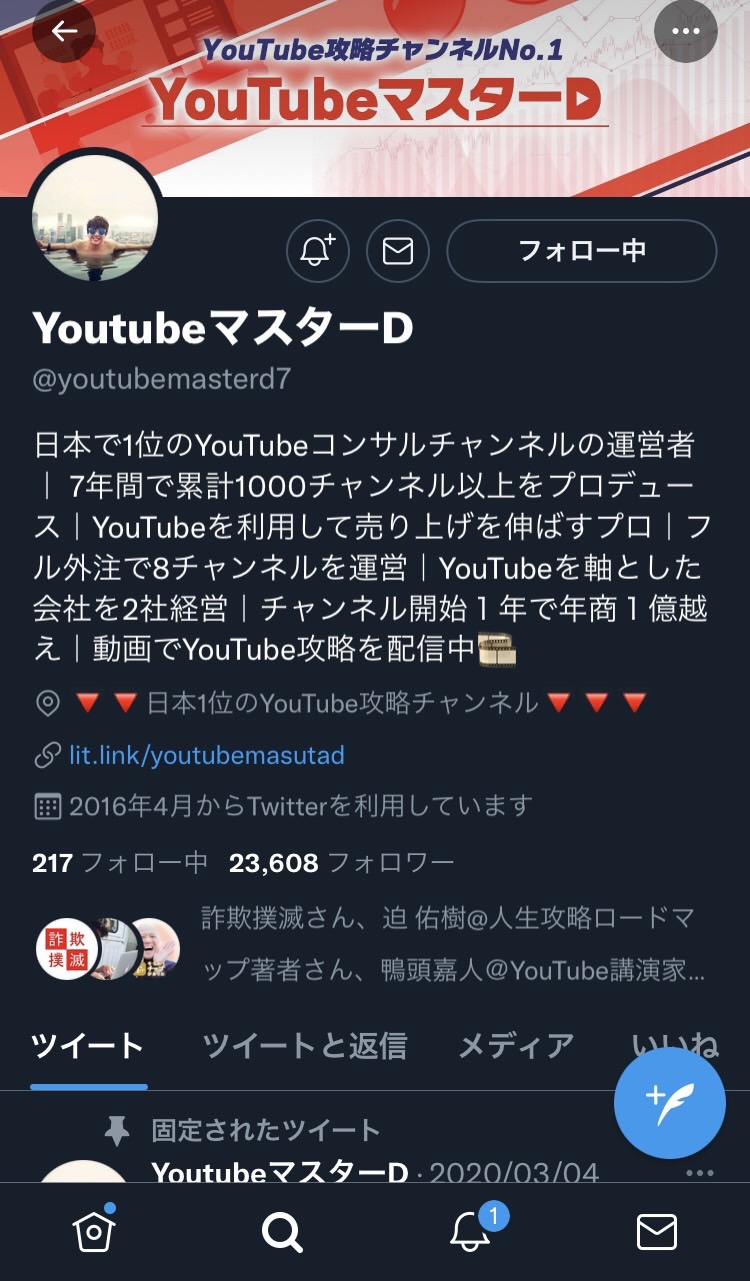Go to the home timeline tab
This screenshot has width=750, height=1281.
[94, 1232]
